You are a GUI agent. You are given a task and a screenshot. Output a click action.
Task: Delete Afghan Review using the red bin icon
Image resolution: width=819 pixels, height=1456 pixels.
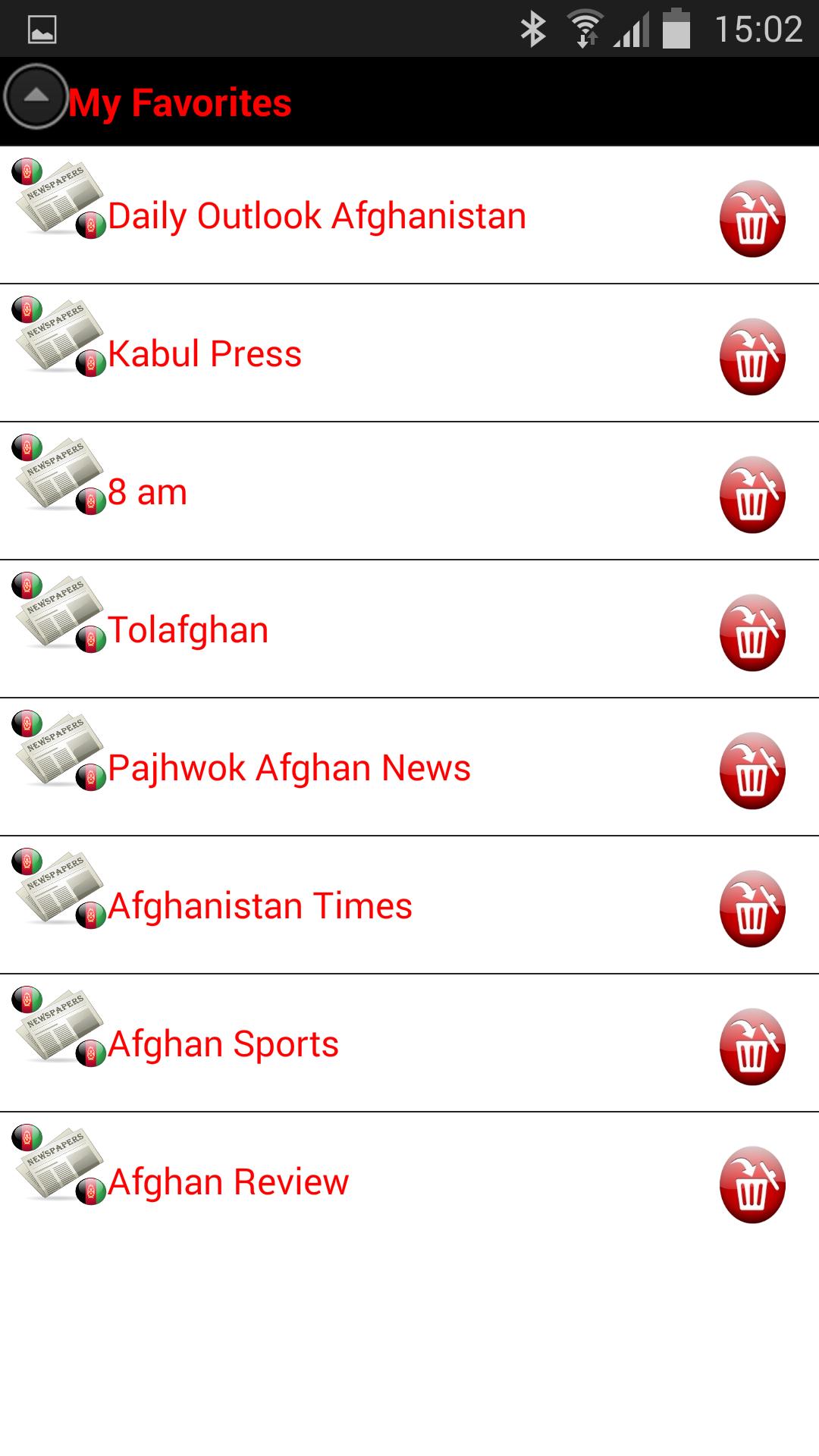click(752, 1181)
